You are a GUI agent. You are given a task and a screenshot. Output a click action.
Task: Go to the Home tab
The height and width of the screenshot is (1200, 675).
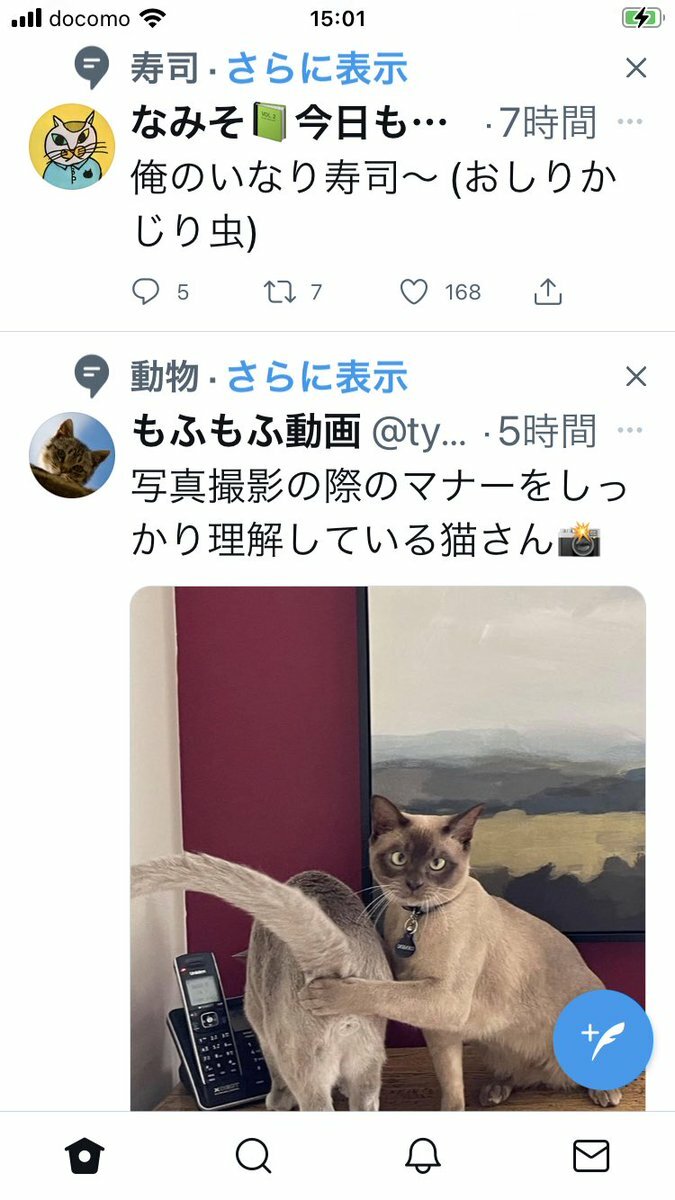click(x=85, y=1156)
